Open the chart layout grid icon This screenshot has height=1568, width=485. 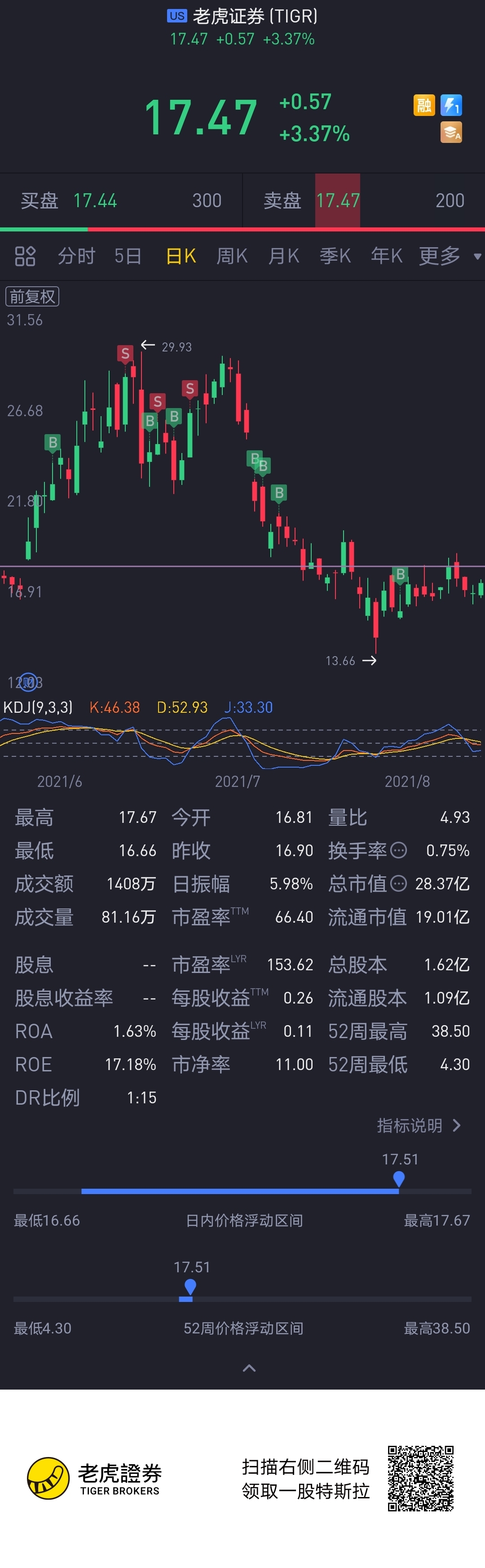tap(25, 256)
